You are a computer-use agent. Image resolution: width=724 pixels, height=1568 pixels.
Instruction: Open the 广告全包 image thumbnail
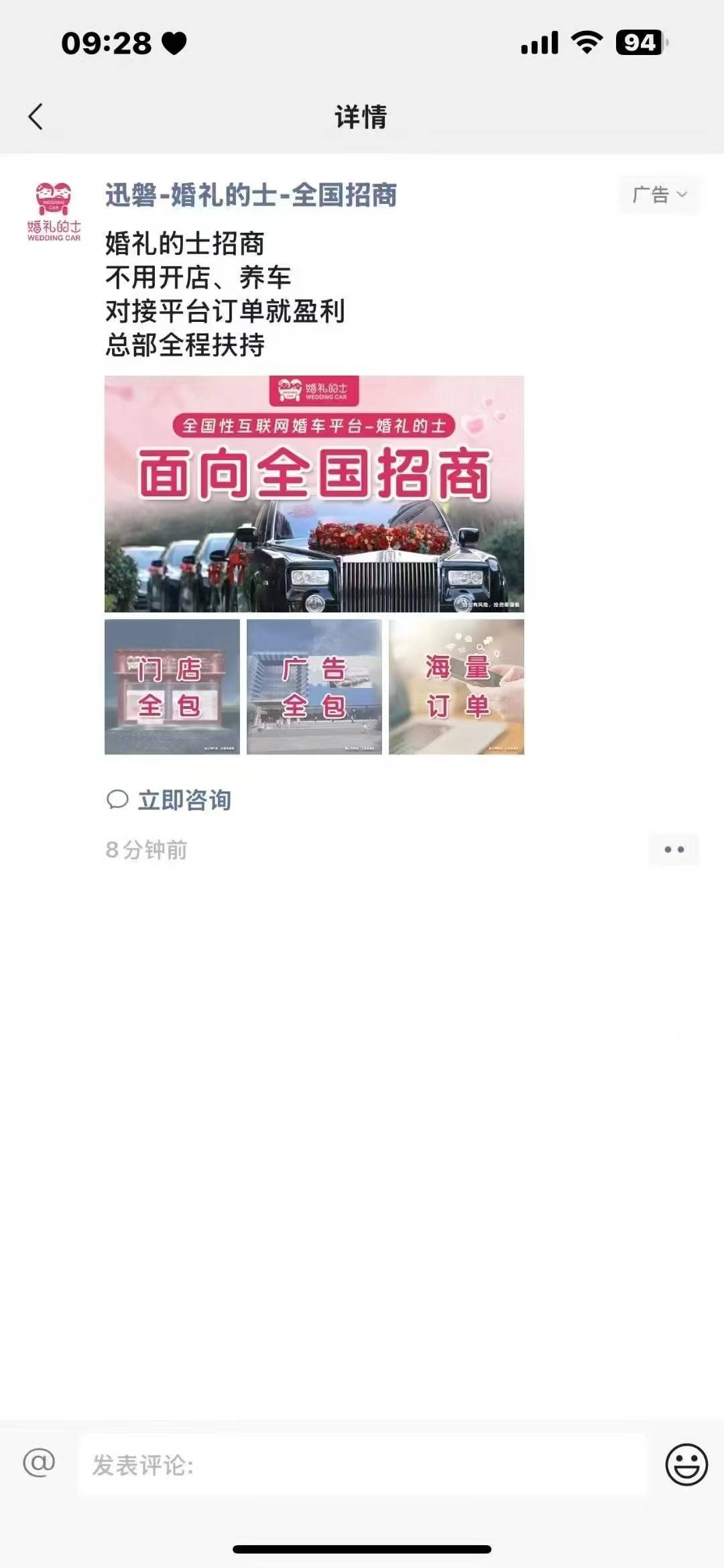315,686
